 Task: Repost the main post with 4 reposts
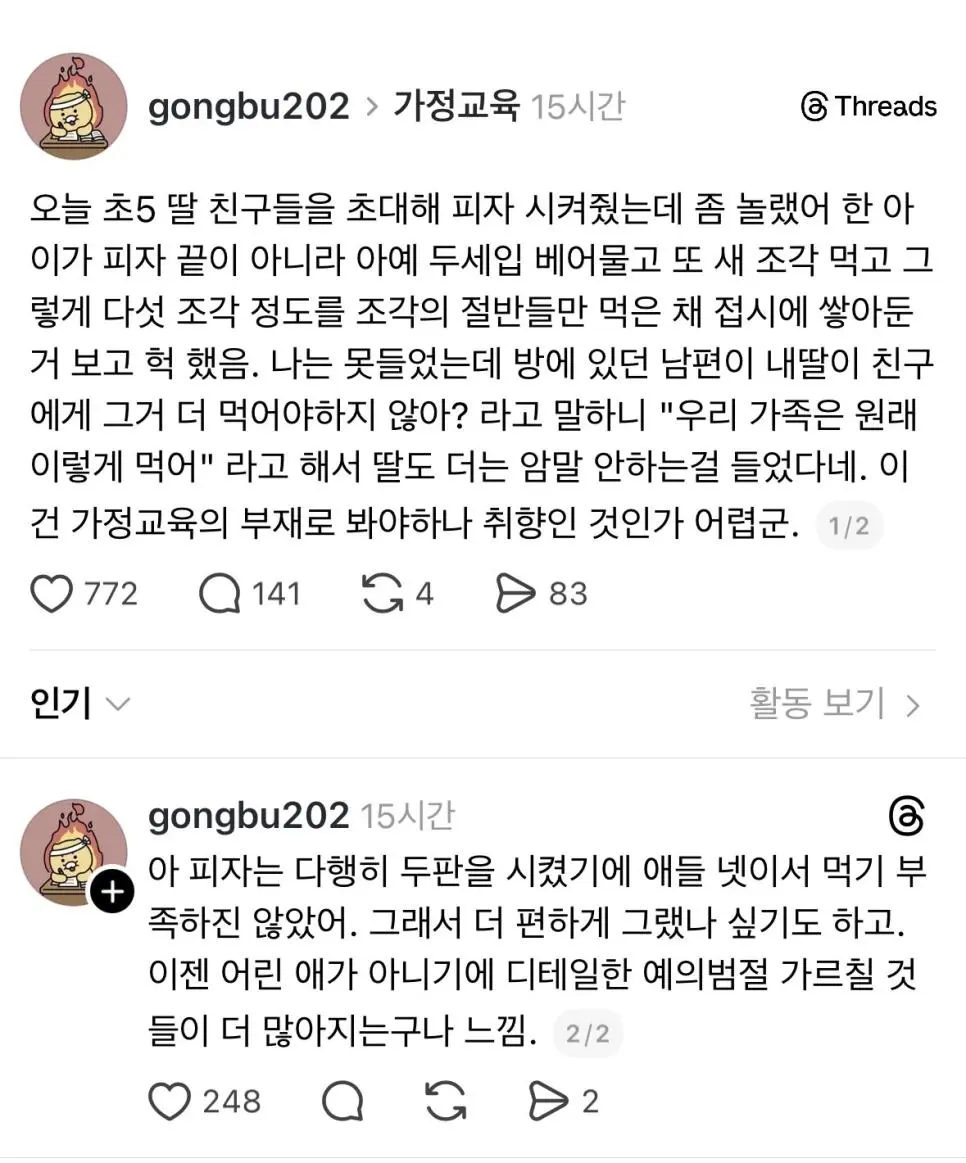381,594
